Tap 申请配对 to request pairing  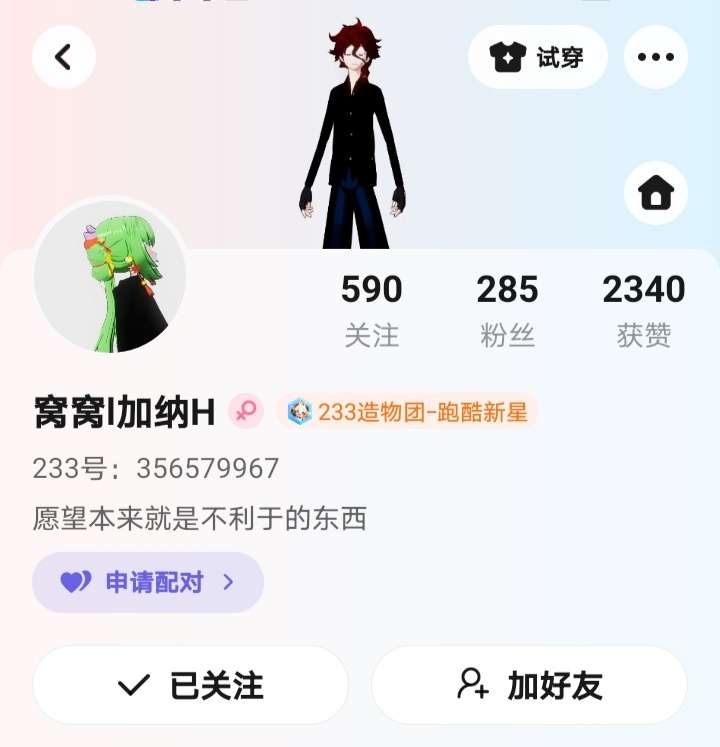tap(148, 582)
